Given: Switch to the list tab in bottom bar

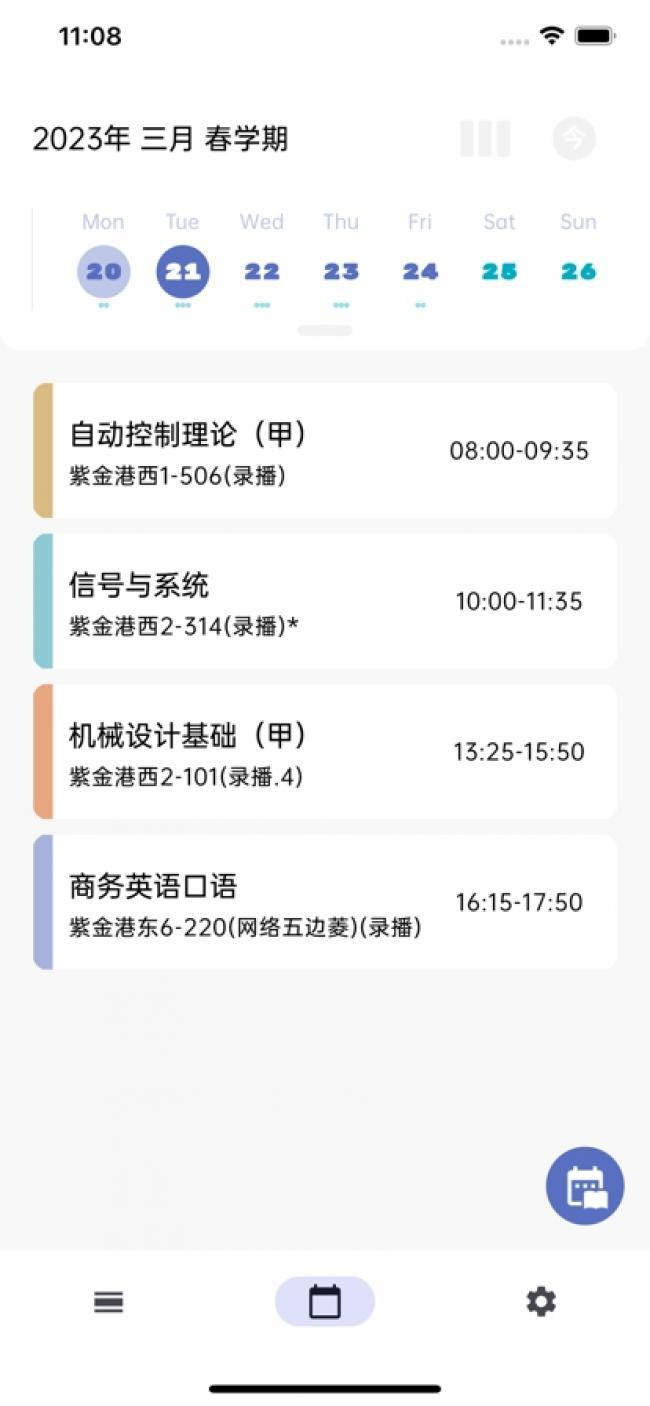Looking at the screenshot, I should click(x=108, y=1302).
